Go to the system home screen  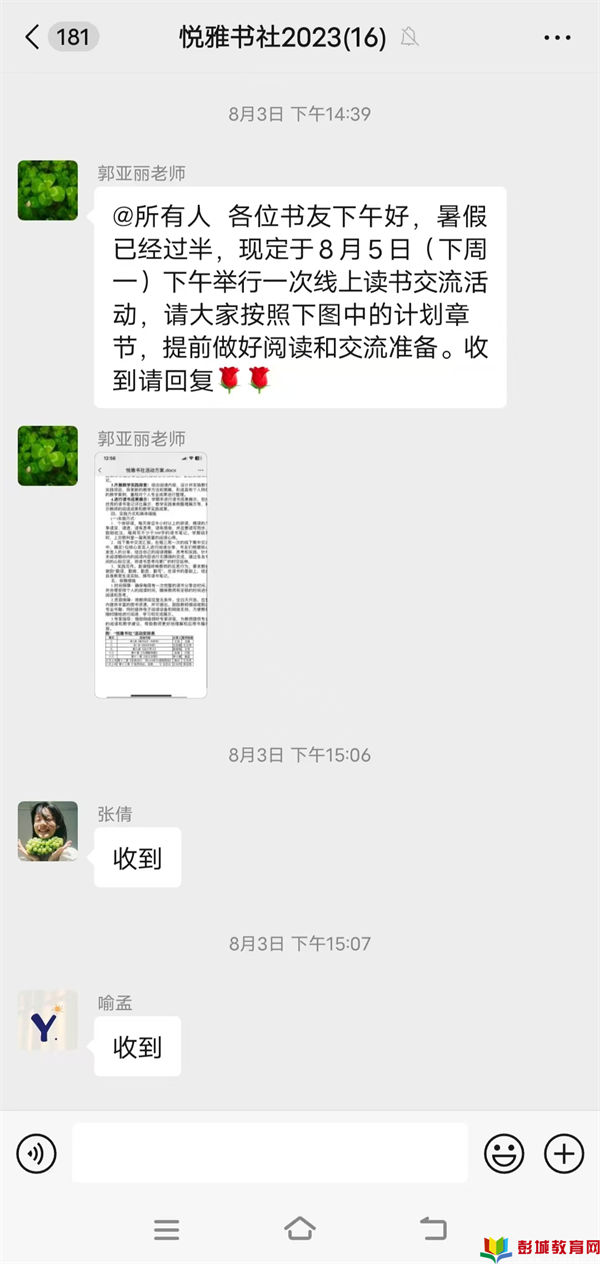pos(300,1229)
